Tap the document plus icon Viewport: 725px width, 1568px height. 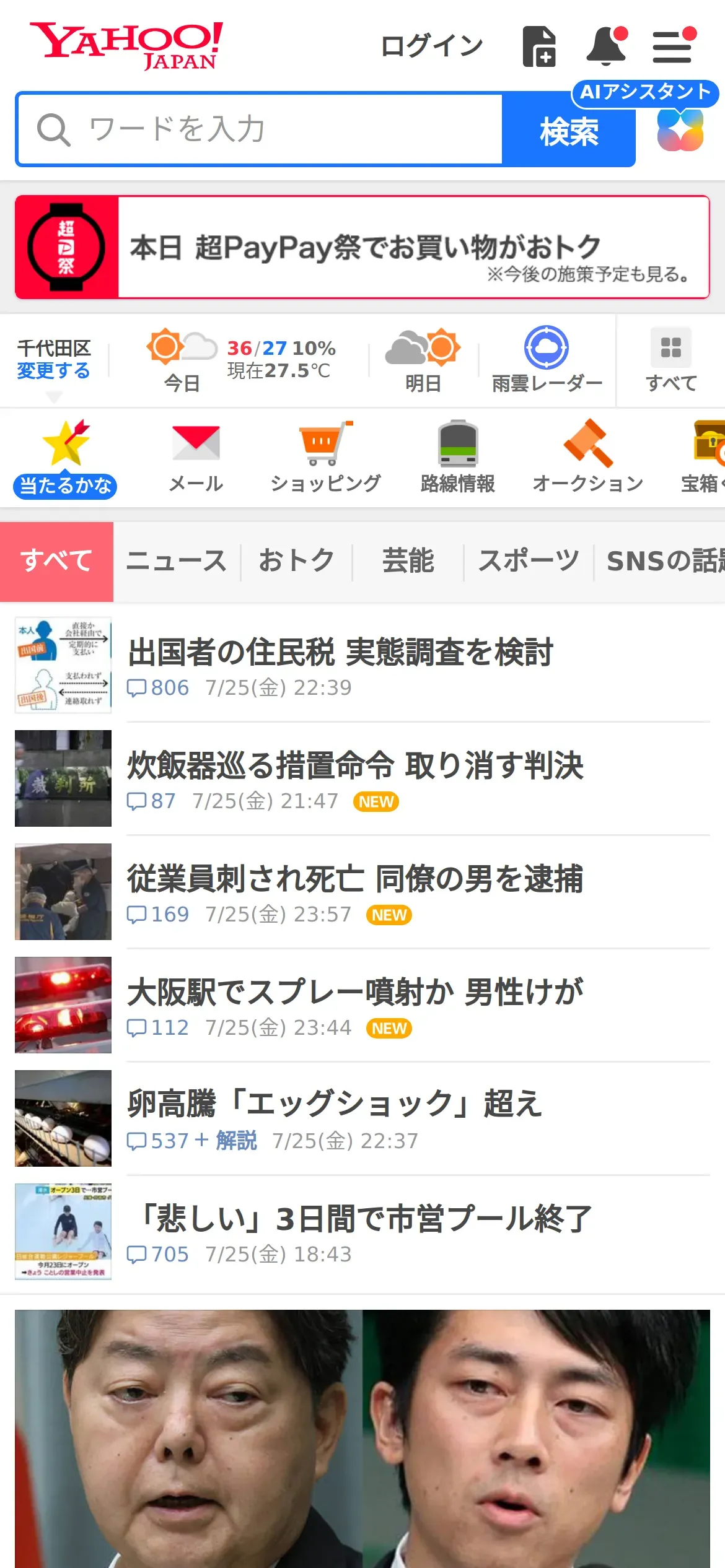pyautogui.click(x=539, y=46)
